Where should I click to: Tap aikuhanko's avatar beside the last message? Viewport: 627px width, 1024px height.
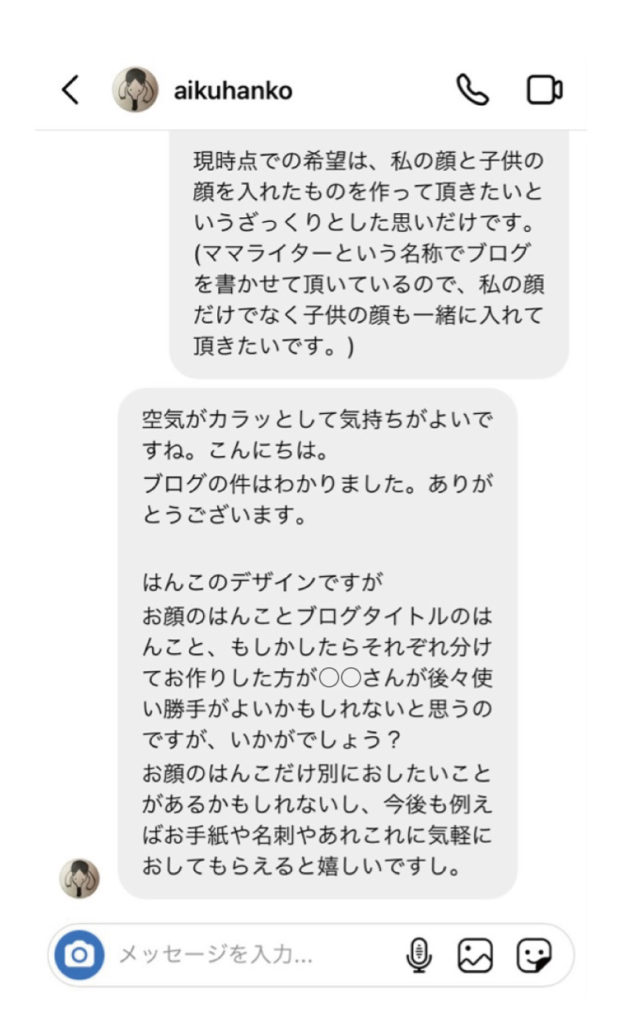click(x=80, y=877)
